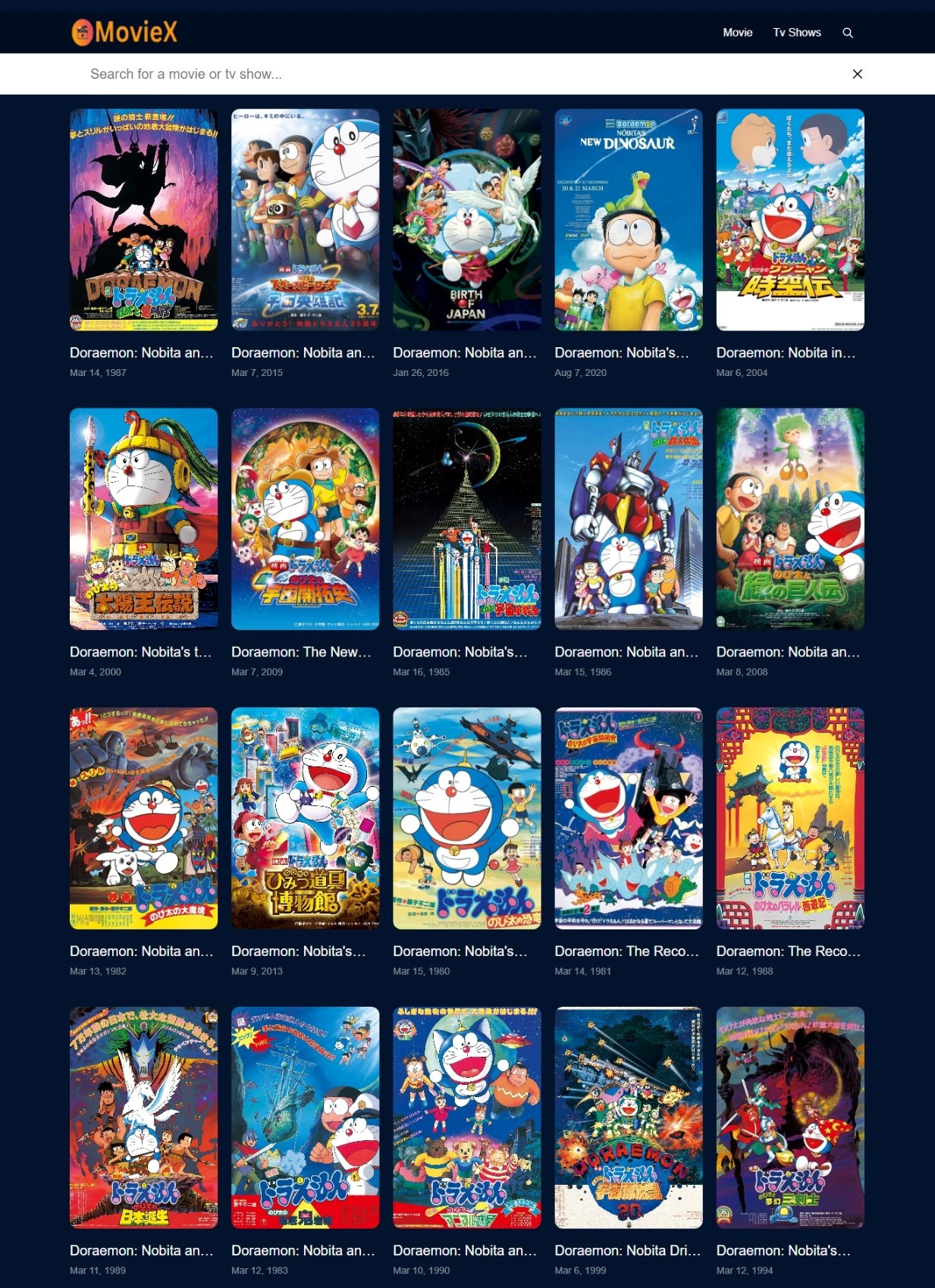The height and width of the screenshot is (1288, 935).
Task: Select the poster above Mar 15, 1986
Action: [x=626, y=518]
